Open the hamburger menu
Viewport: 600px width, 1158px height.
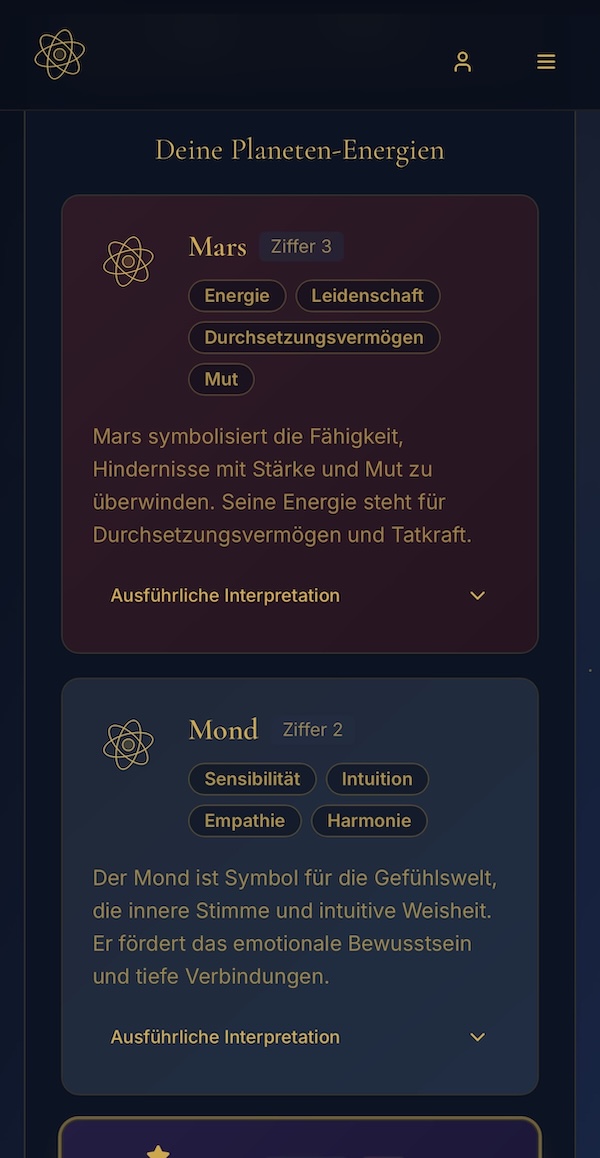tap(546, 62)
